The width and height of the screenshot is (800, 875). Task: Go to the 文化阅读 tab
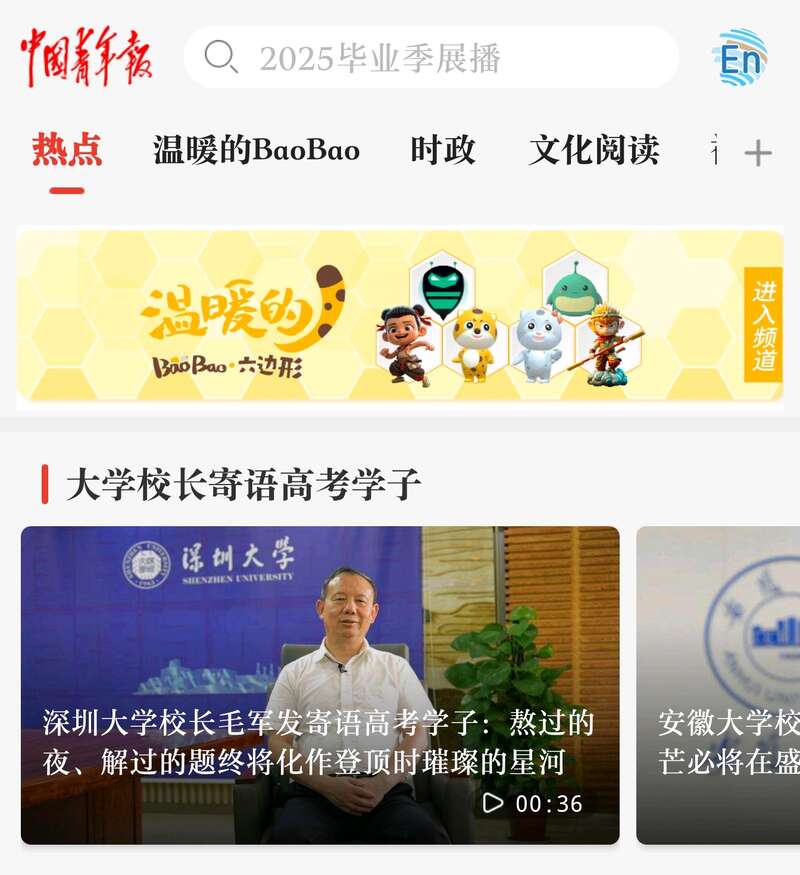pyautogui.click(x=594, y=150)
